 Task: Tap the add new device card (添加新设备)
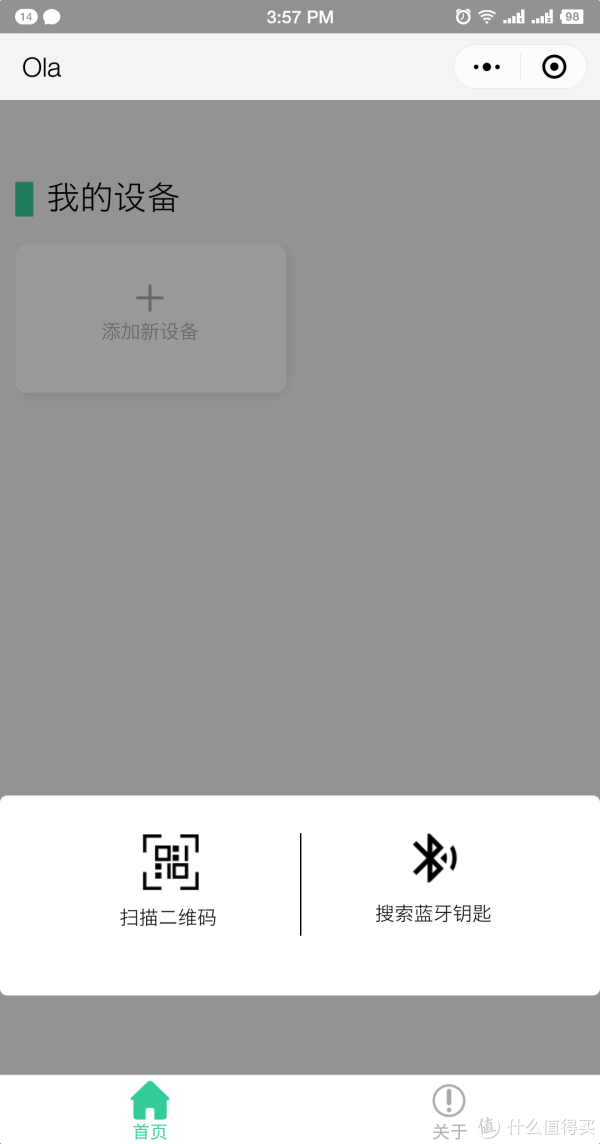pos(150,317)
